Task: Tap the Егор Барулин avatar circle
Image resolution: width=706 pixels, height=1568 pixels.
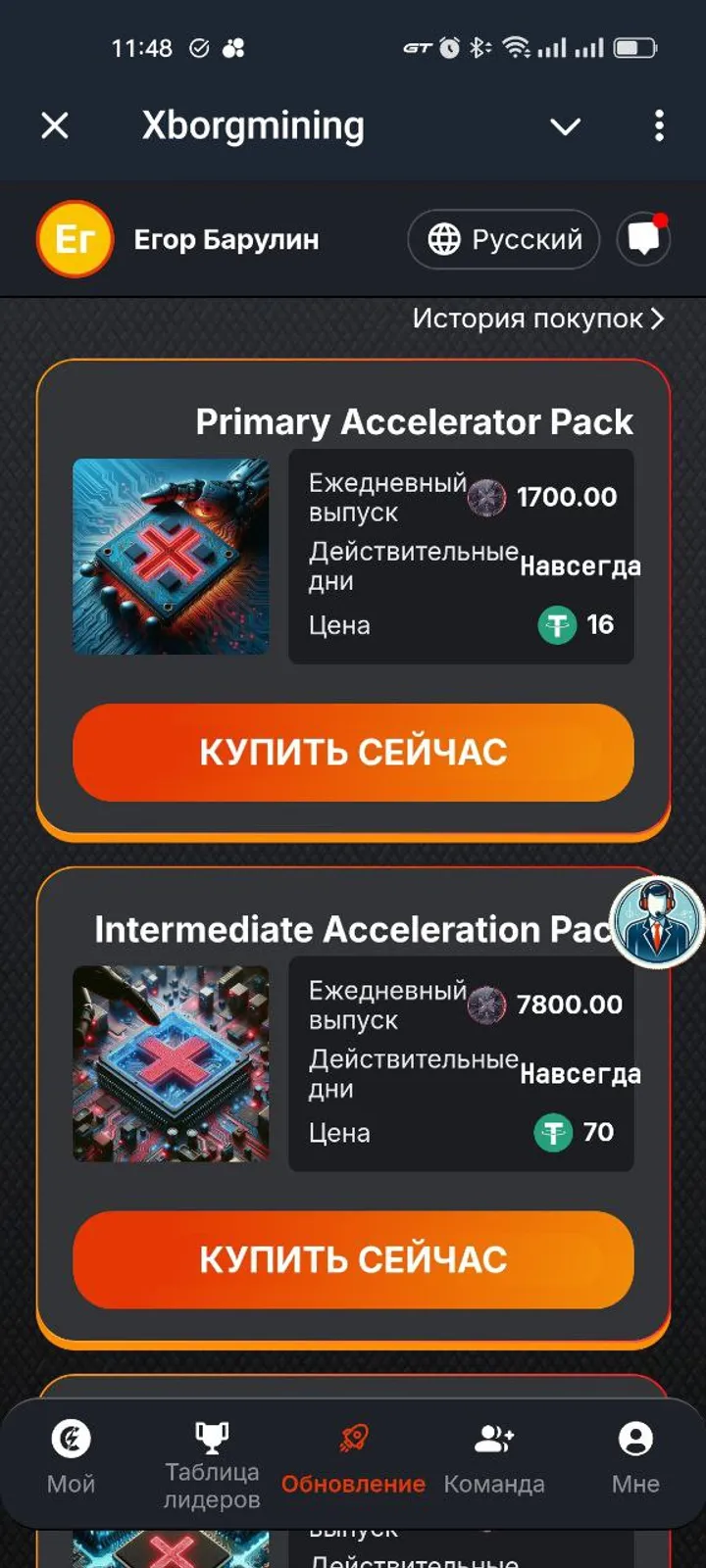Action: point(75,238)
